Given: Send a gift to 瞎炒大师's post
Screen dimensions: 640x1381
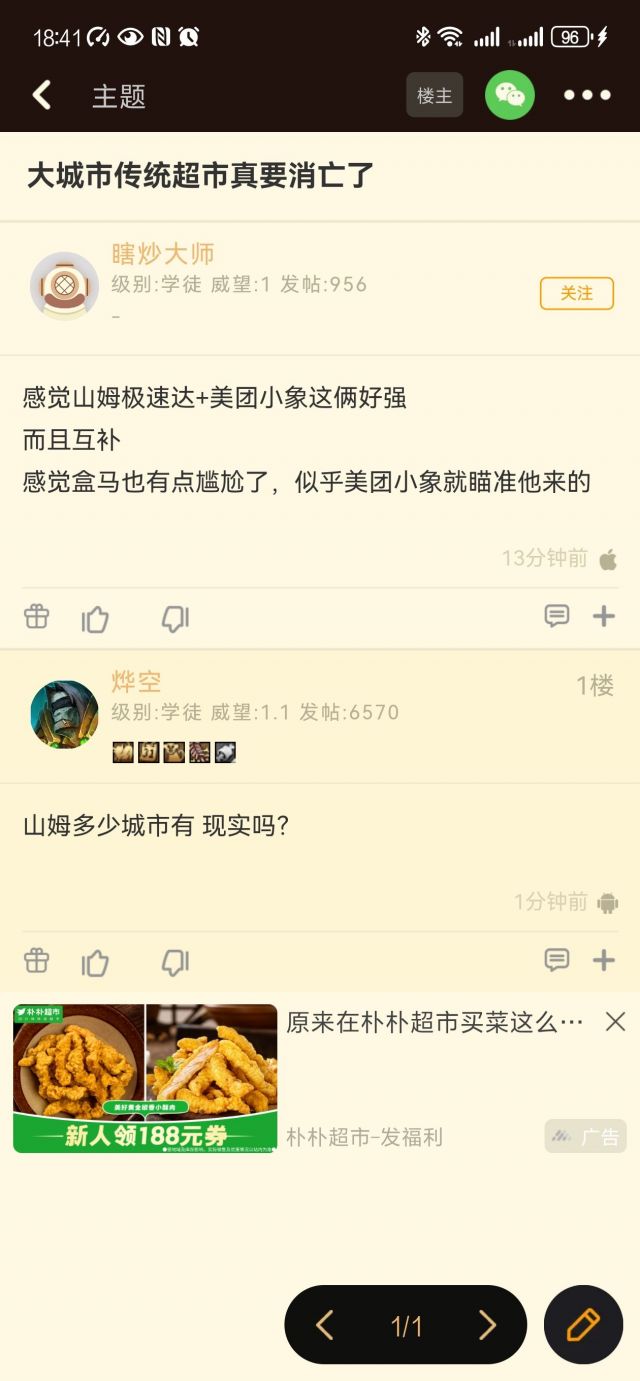Looking at the screenshot, I should click(37, 617).
